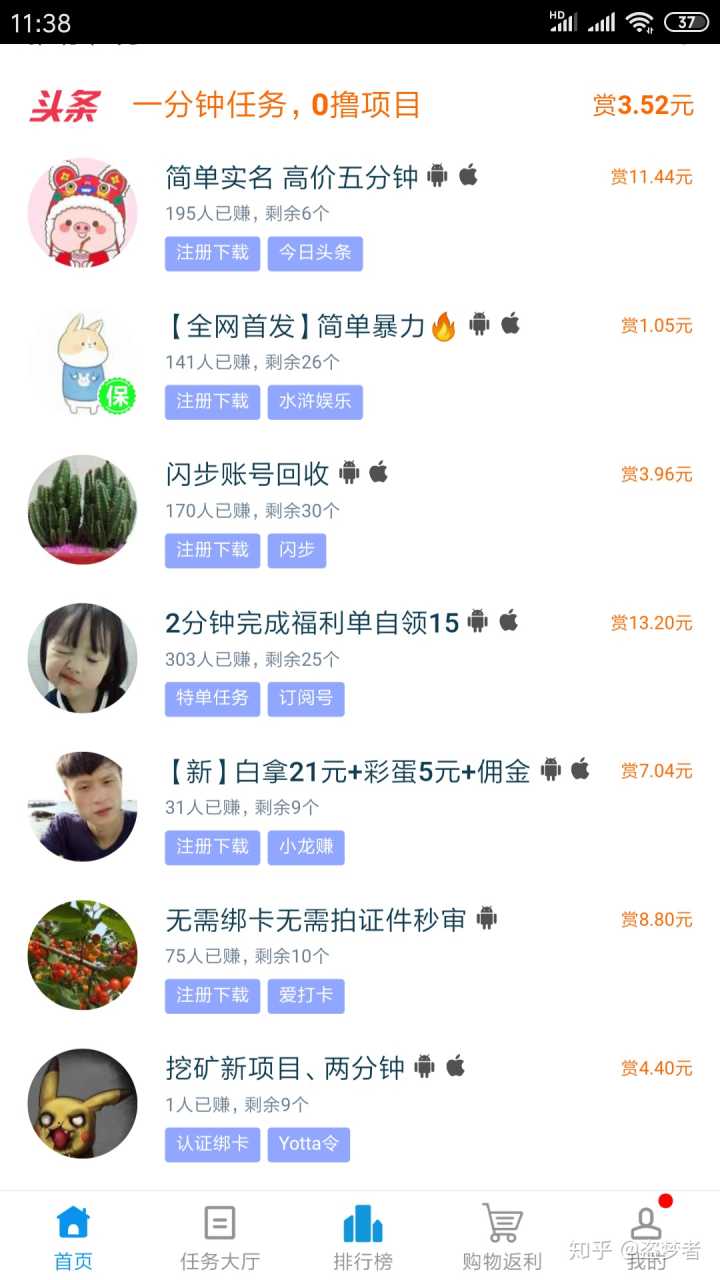Go to the 首页 tab
The height and width of the screenshot is (1280, 720).
(x=73, y=1236)
